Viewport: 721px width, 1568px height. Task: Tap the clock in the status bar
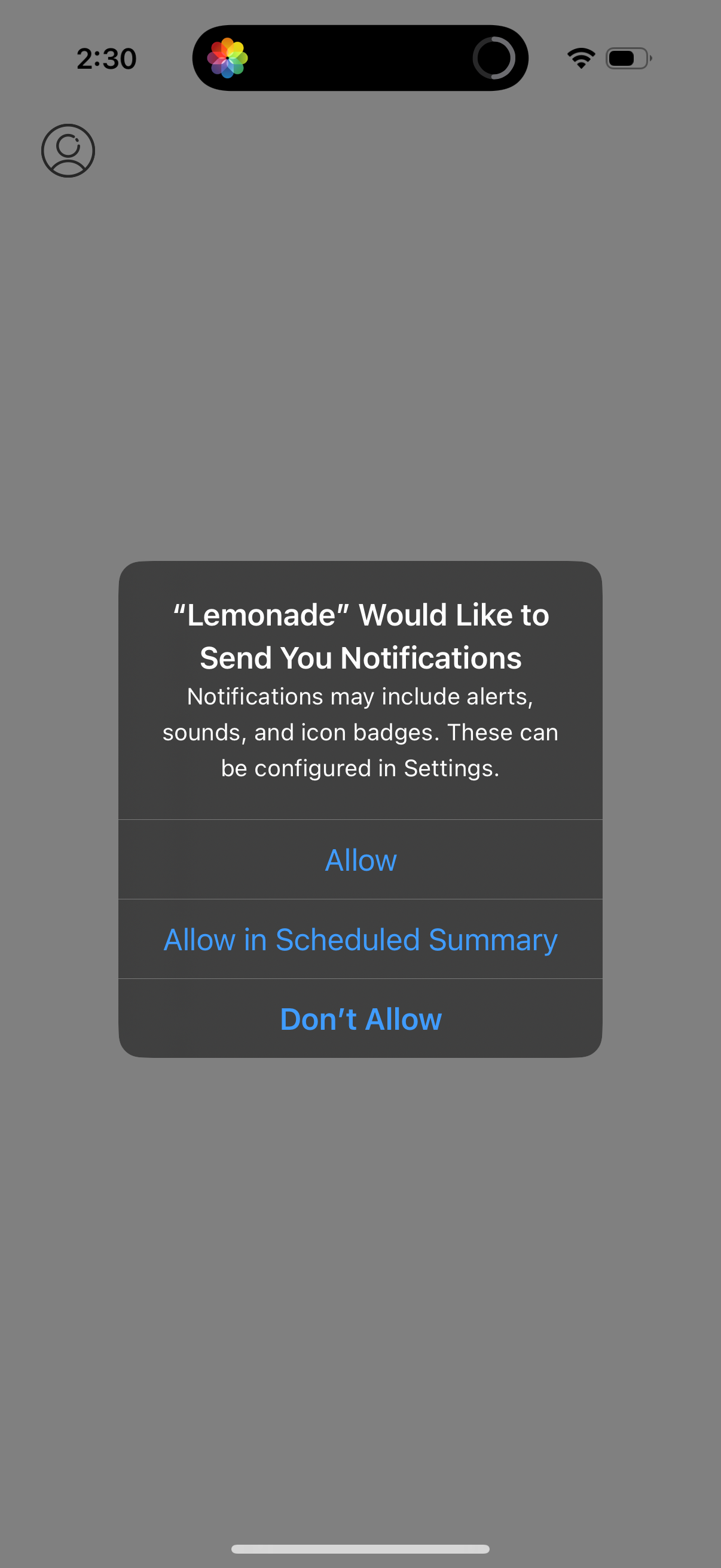[106, 59]
